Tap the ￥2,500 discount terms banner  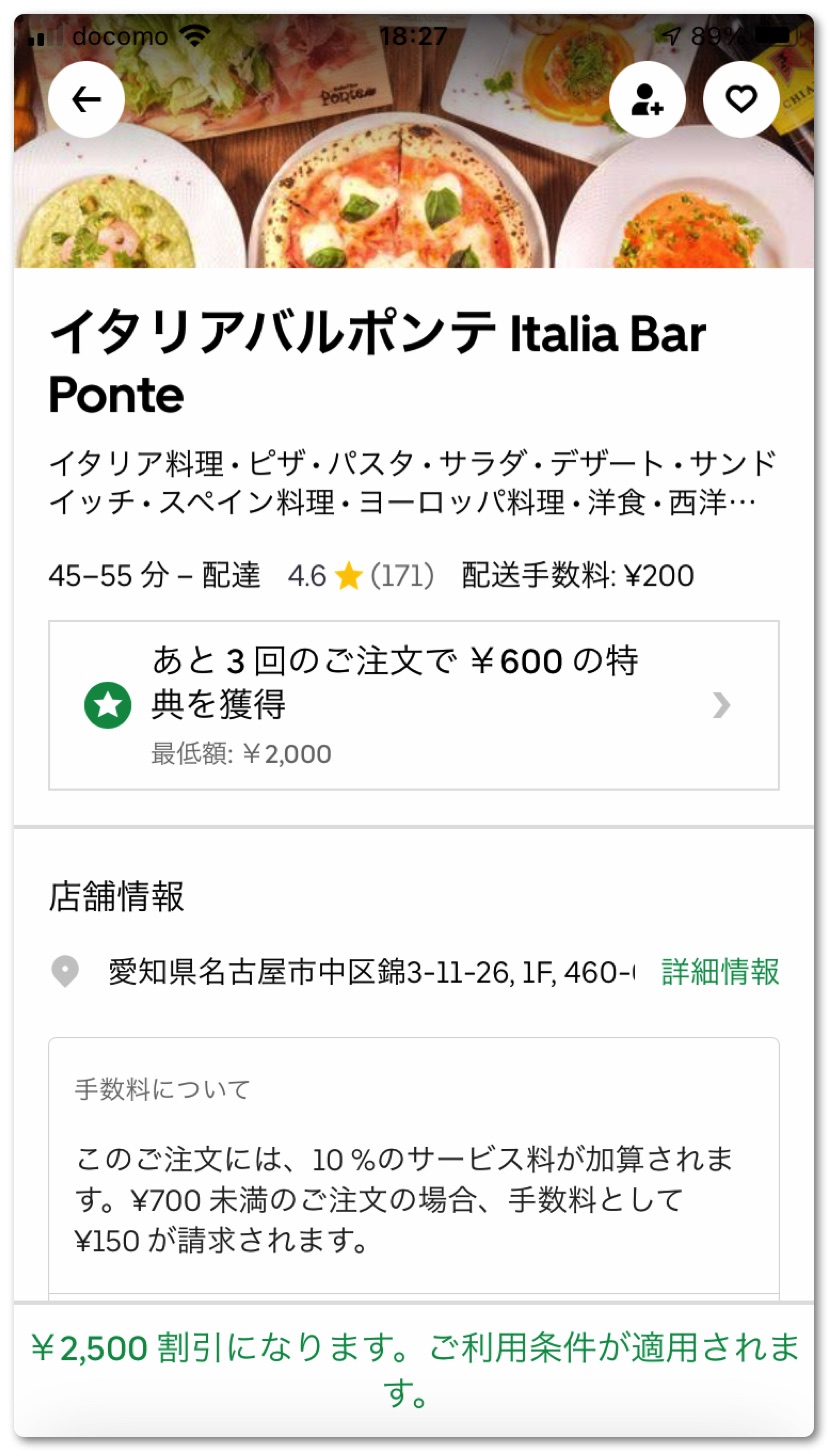[x=414, y=1368]
